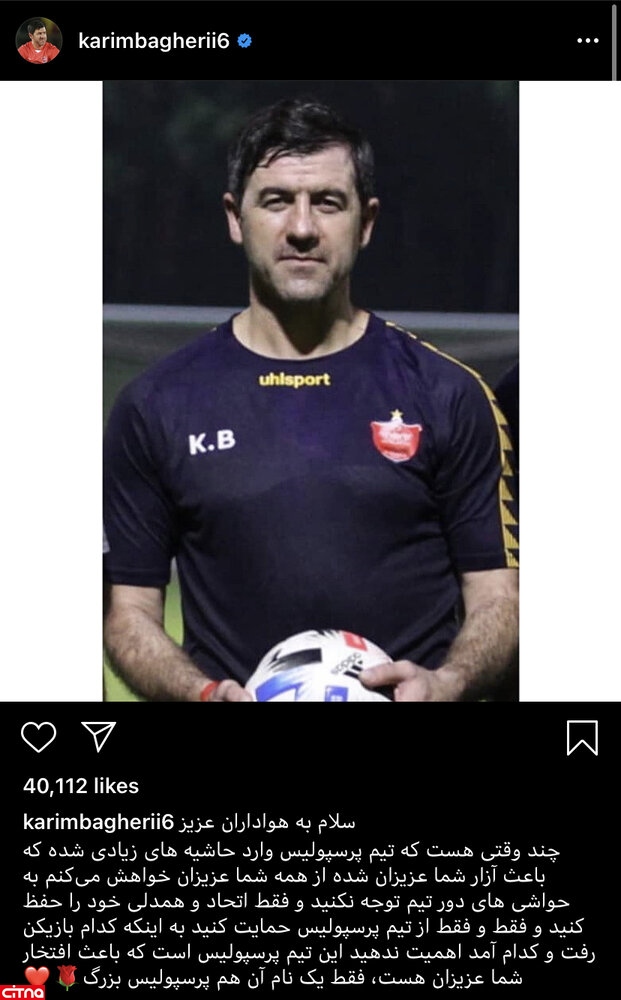
Task: Share the post via paper plane icon
Action: click(x=98, y=737)
